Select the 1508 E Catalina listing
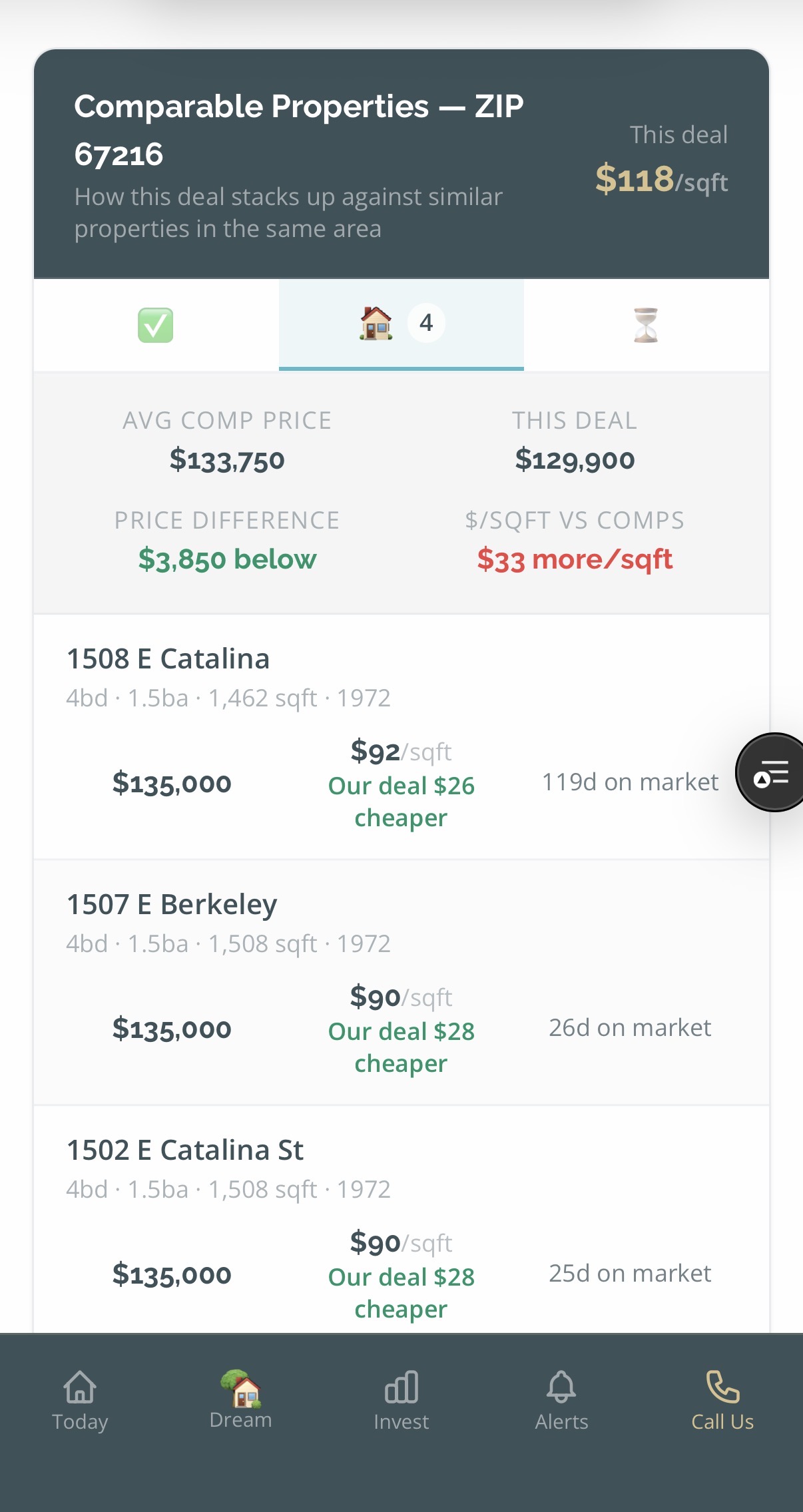 (x=168, y=658)
